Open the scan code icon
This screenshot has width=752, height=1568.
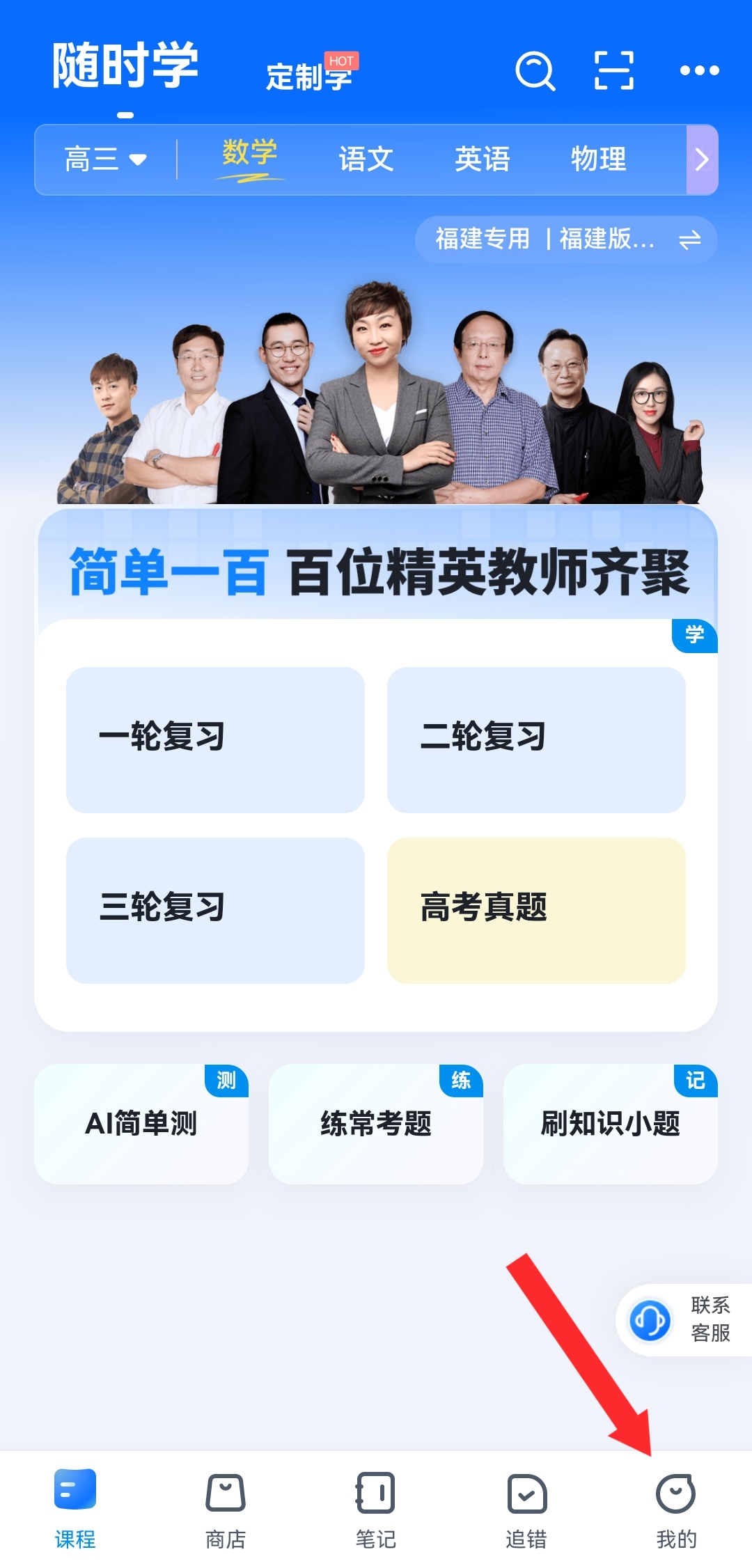614,70
